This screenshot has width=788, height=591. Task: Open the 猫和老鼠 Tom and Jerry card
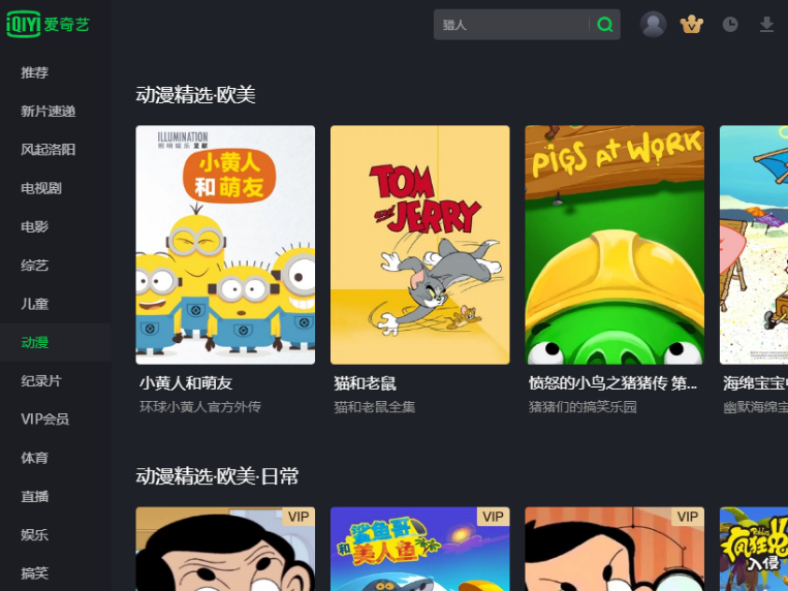pyautogui.click(x=420, y=245)
